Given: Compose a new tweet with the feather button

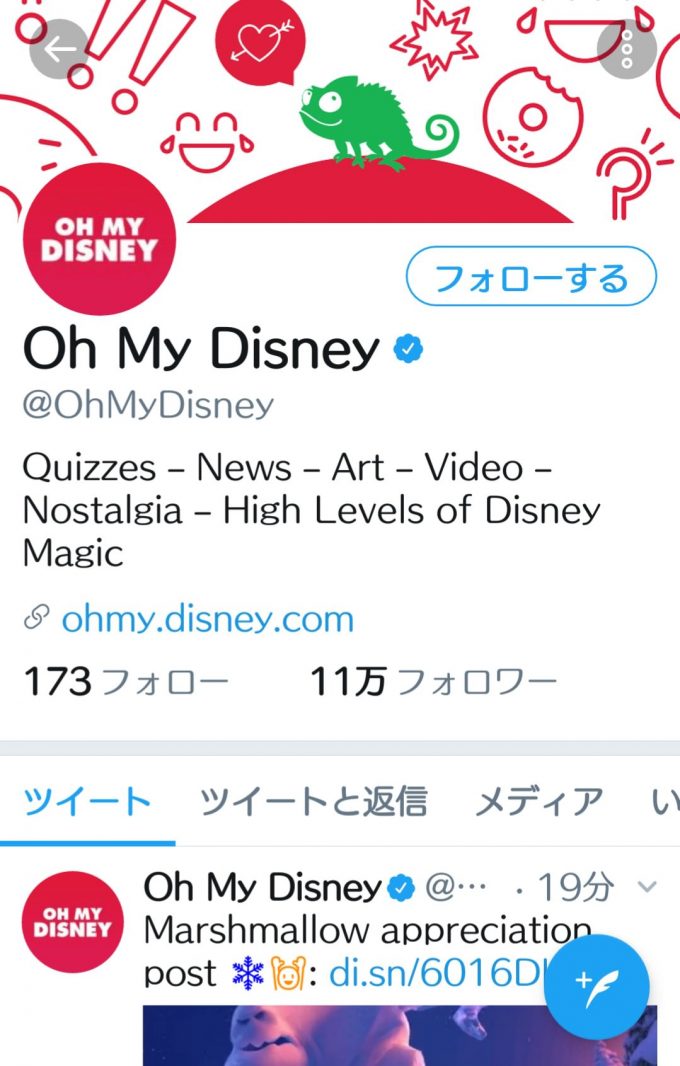Looking at the screenshot, I should click(598, 983).
